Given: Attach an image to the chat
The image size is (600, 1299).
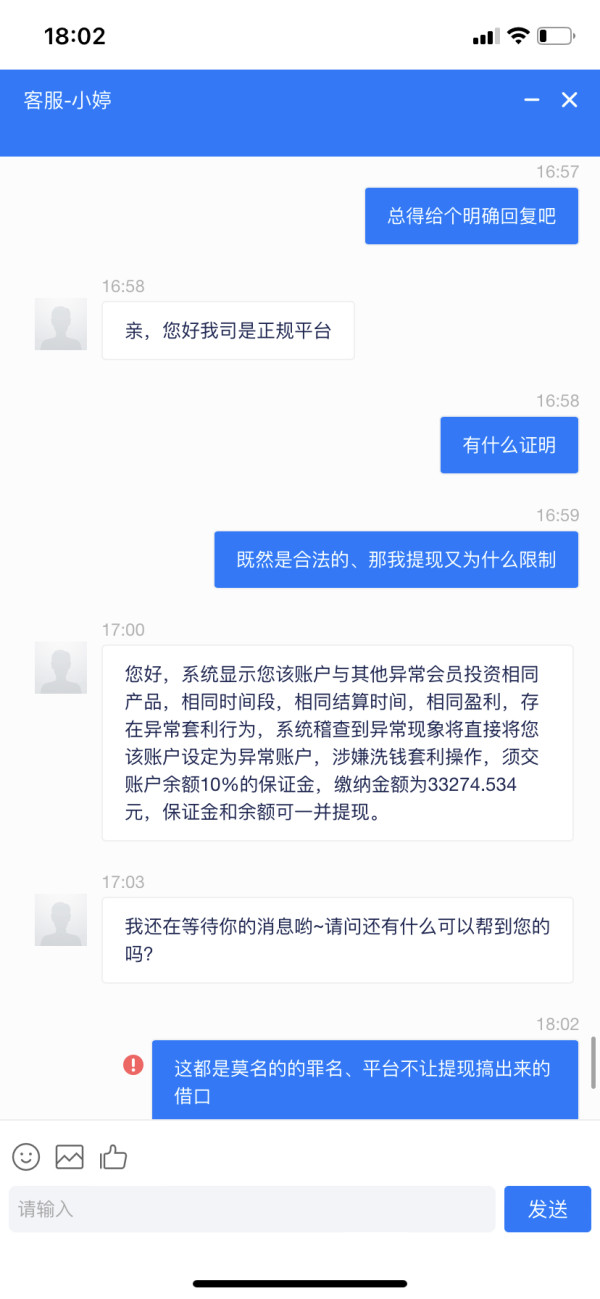Looking at the screenshot, I should [70, 1157].
